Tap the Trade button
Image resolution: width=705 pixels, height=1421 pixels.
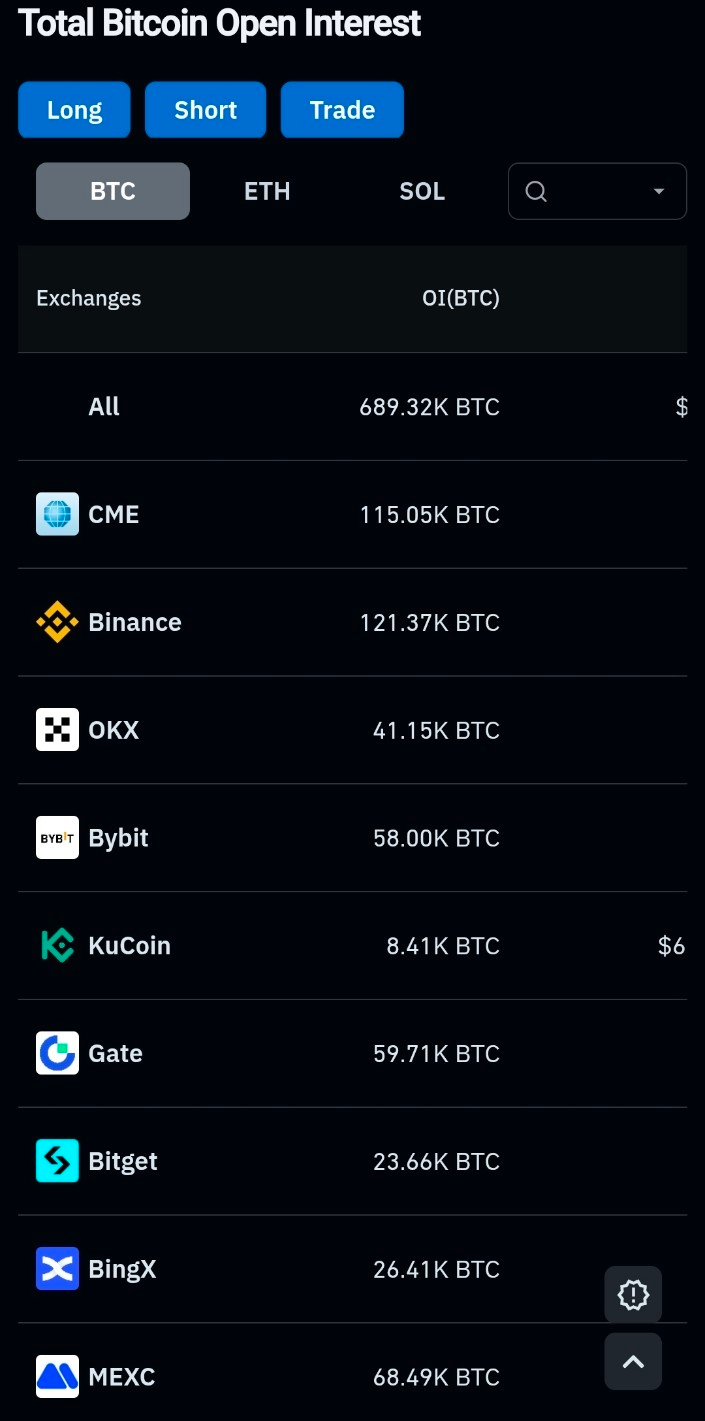tap(342, 110)
